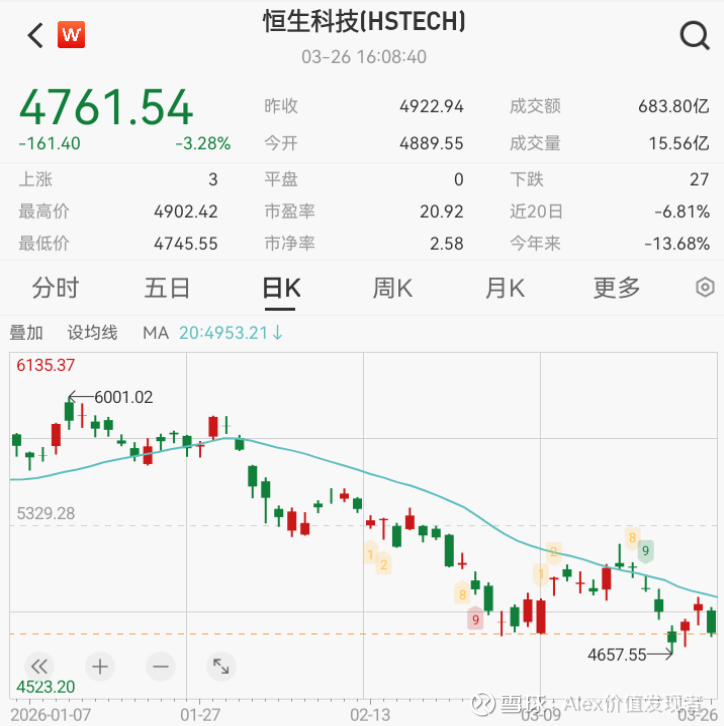
Task: Open 设均线 moving average settings
Action: pos(92,333)
